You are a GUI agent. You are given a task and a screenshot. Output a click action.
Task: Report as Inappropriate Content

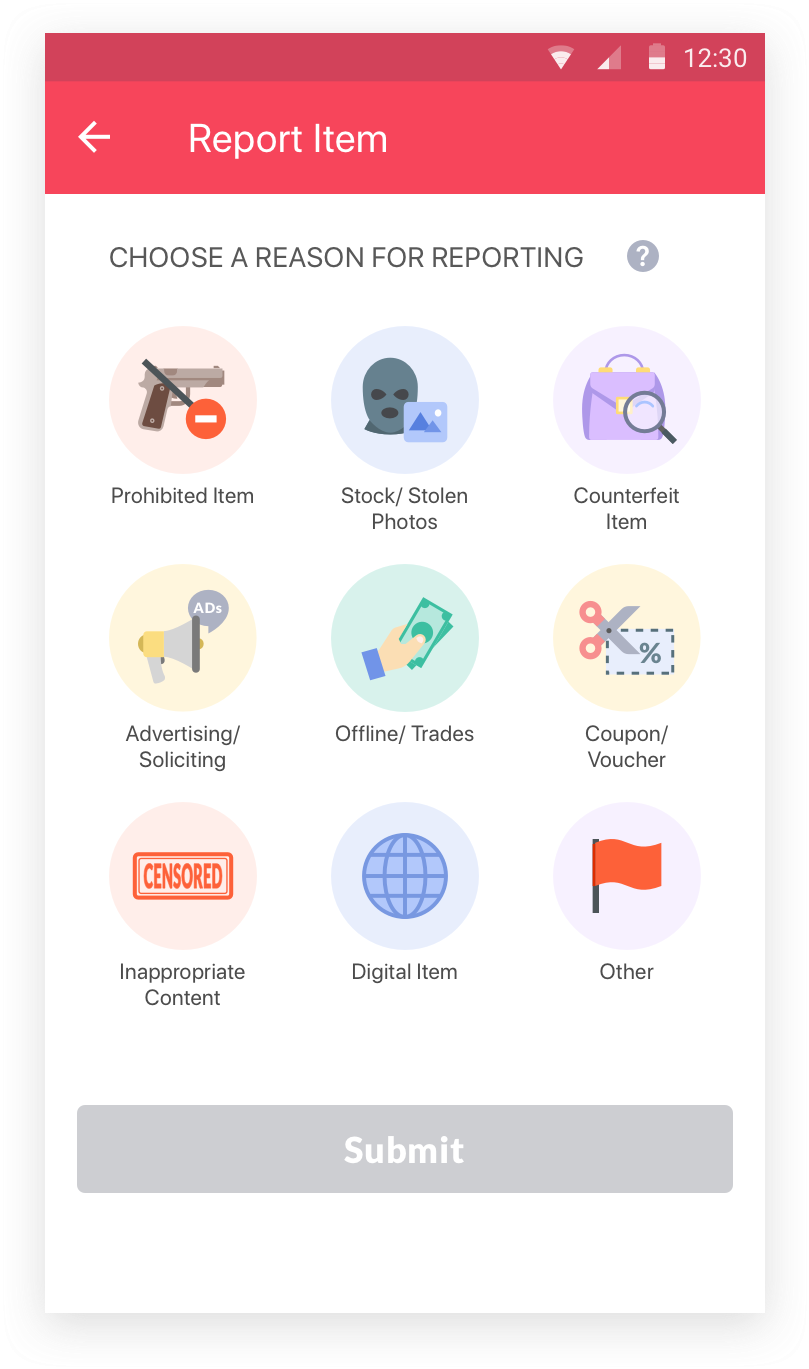pyautogui.click(x=183, y=876)
